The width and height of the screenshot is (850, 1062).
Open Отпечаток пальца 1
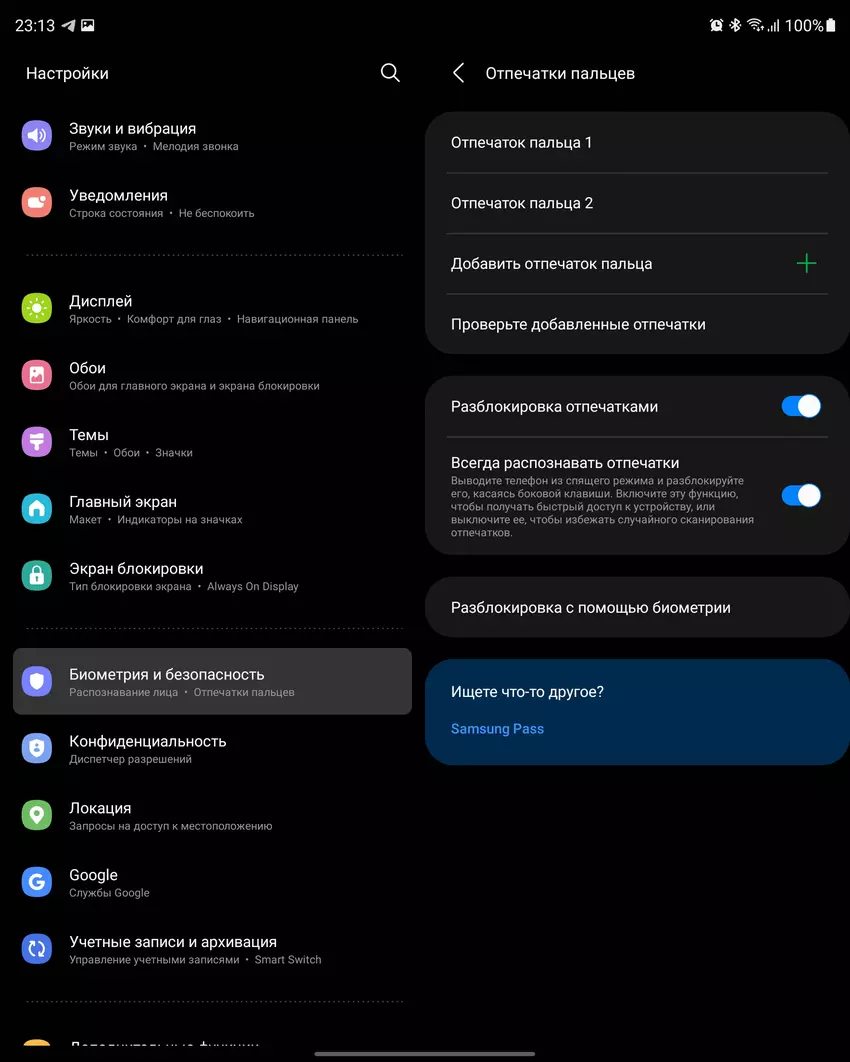pos(636,143)
